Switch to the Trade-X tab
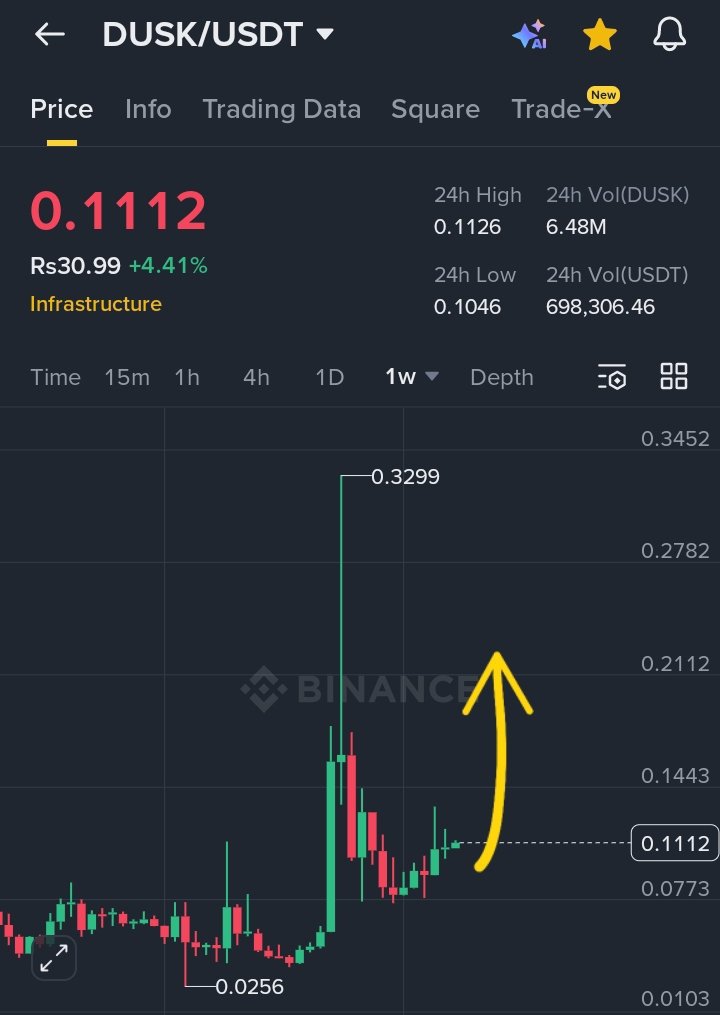This screenshot has height=1015, width=720. pyautogui.click(x=560, y=109)
